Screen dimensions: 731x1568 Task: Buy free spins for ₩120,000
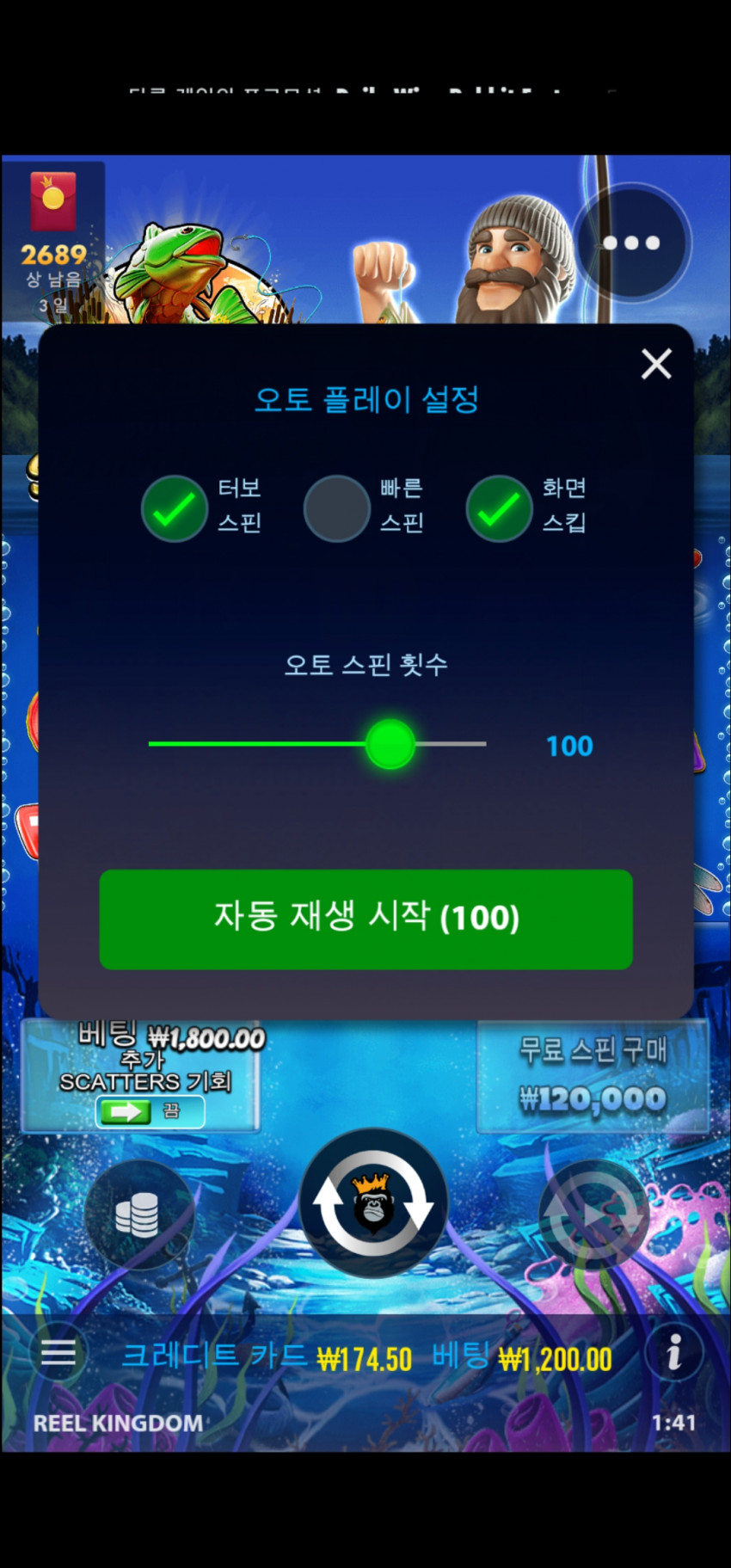[x=593, y=1075]
